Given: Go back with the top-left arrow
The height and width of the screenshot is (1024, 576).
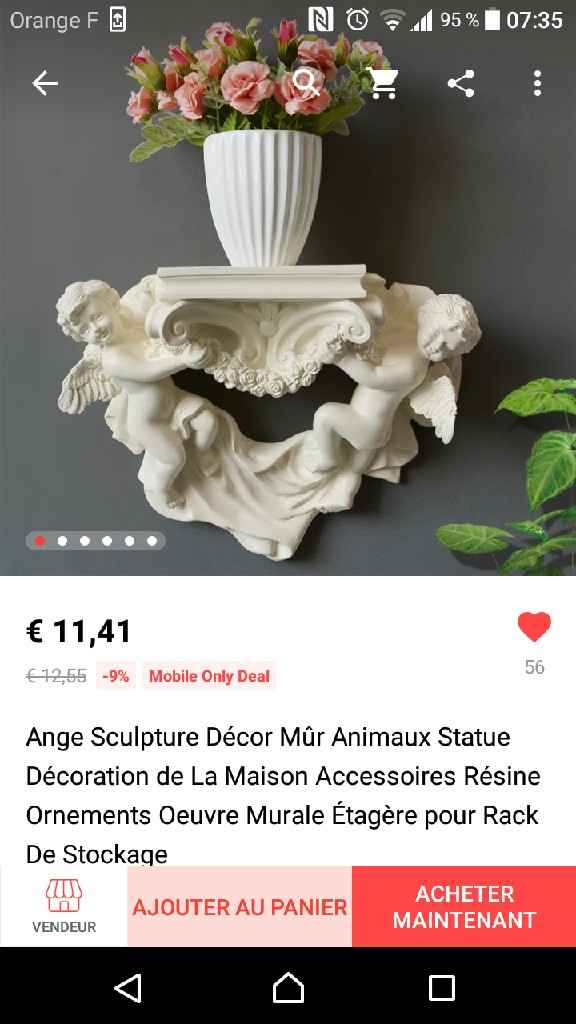Looking at the screenshot, I should click(45, 84).
